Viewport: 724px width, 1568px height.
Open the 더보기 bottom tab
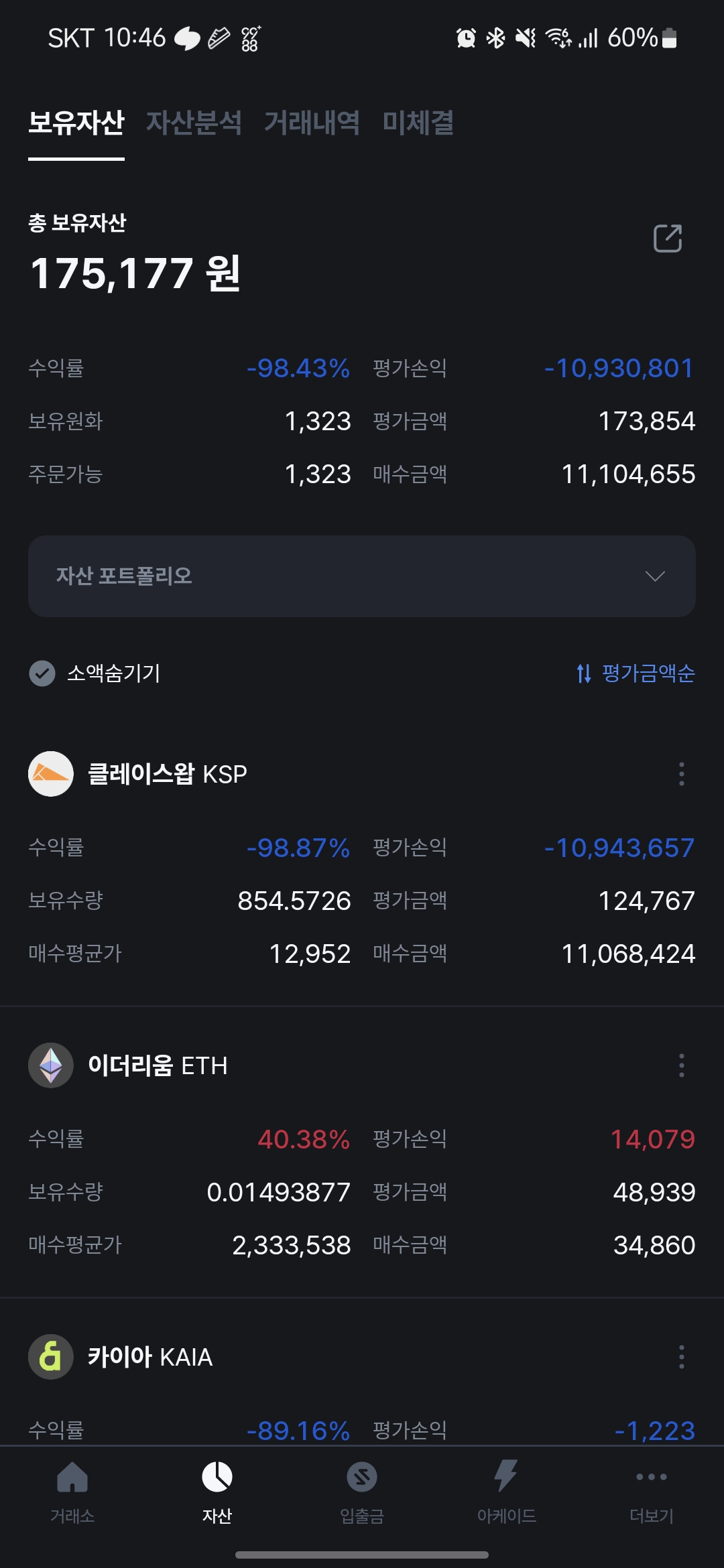652,1492
